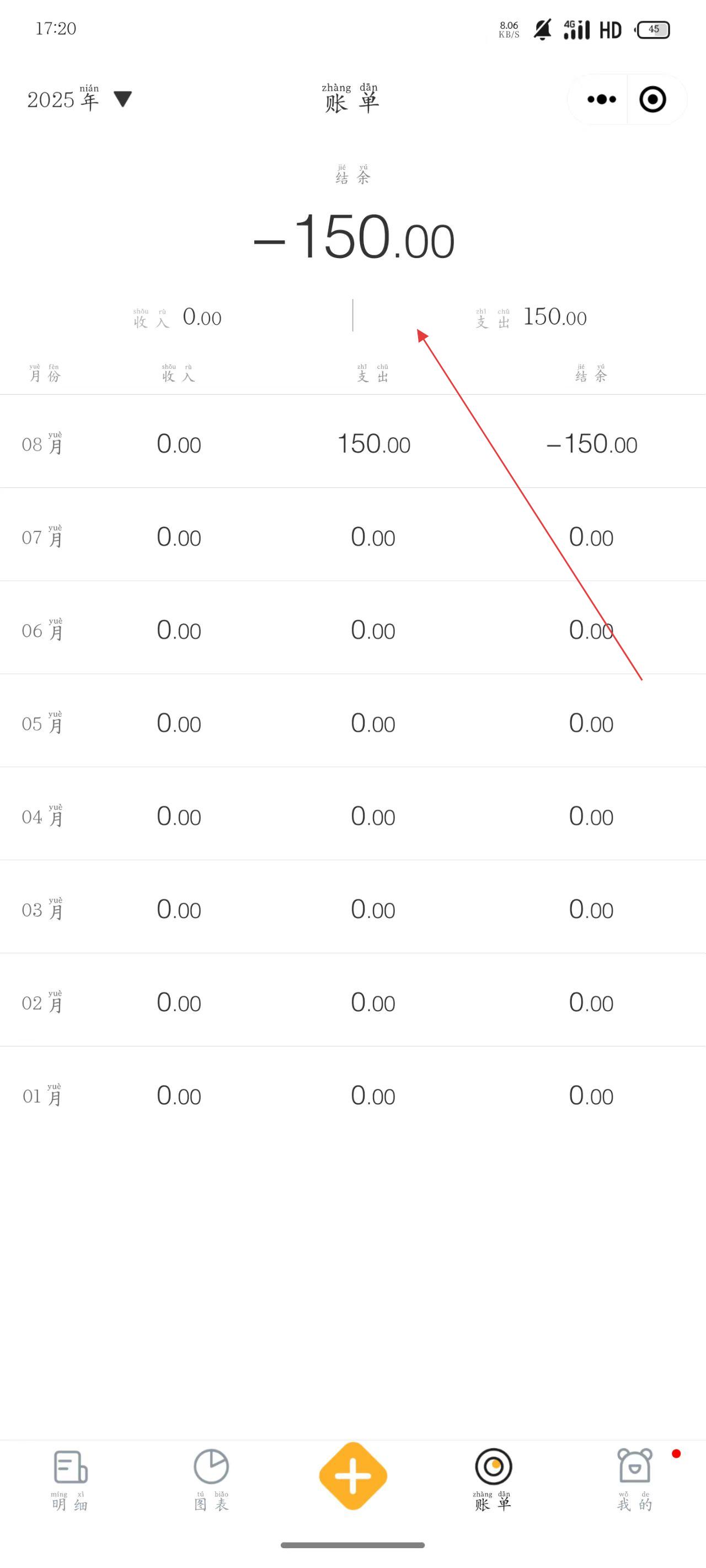Open the 05月 bill row

(352, 721)
